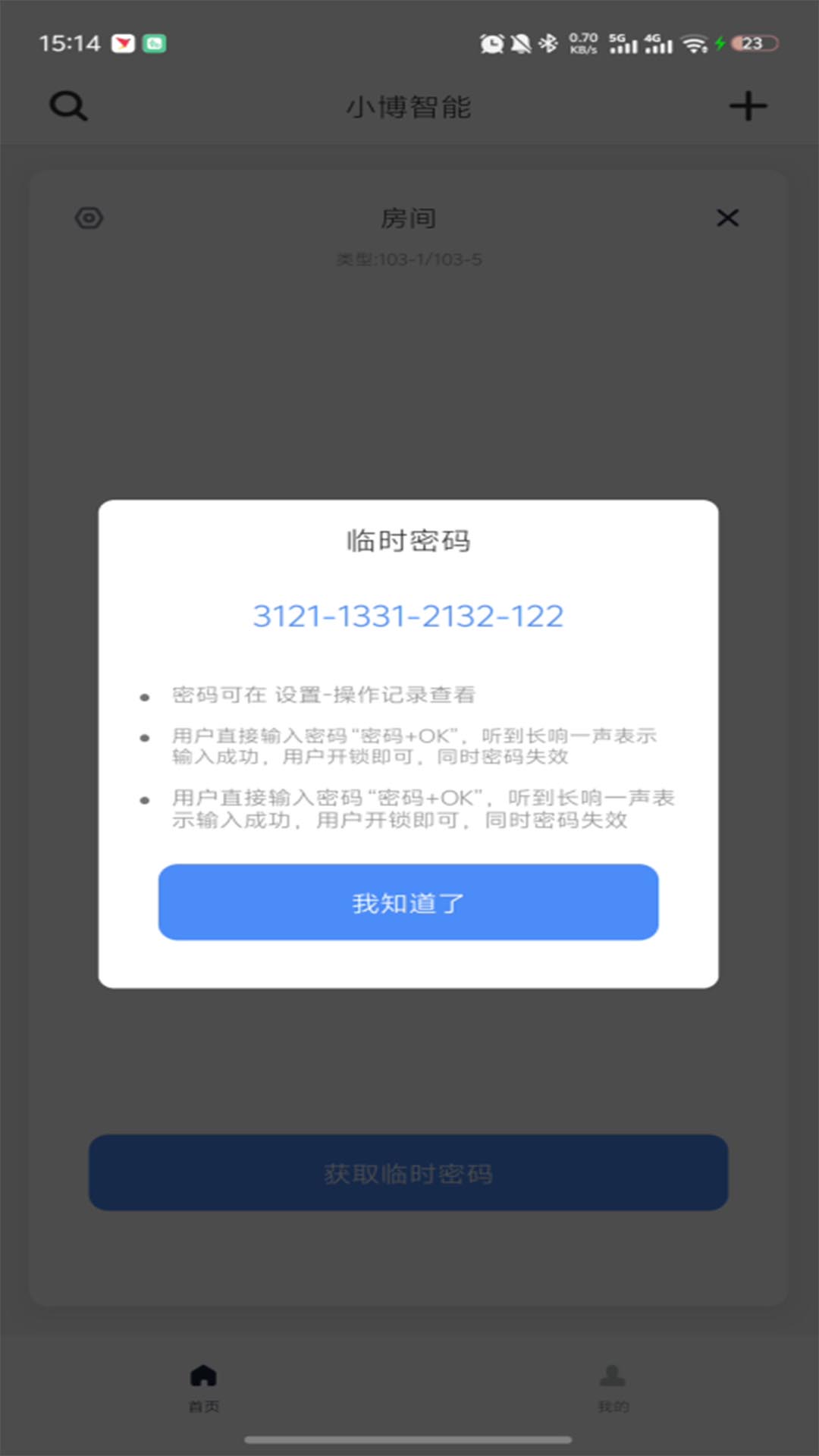Tap the plus icon to add a device
This screenshot has height=1456, width=819.
[748, 106]
